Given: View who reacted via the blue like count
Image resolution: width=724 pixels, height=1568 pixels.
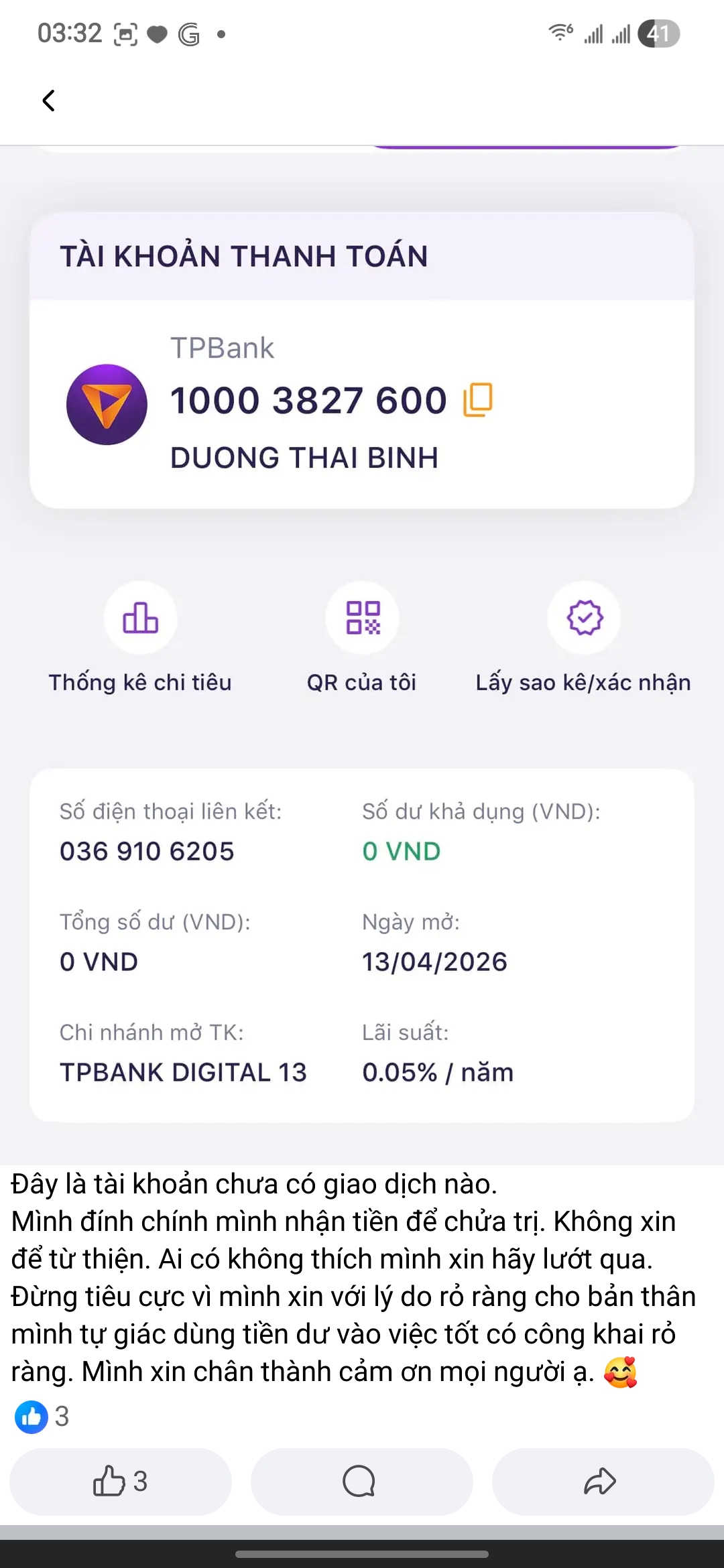Looking at the screenshot, I should (x=42, y=1417).
